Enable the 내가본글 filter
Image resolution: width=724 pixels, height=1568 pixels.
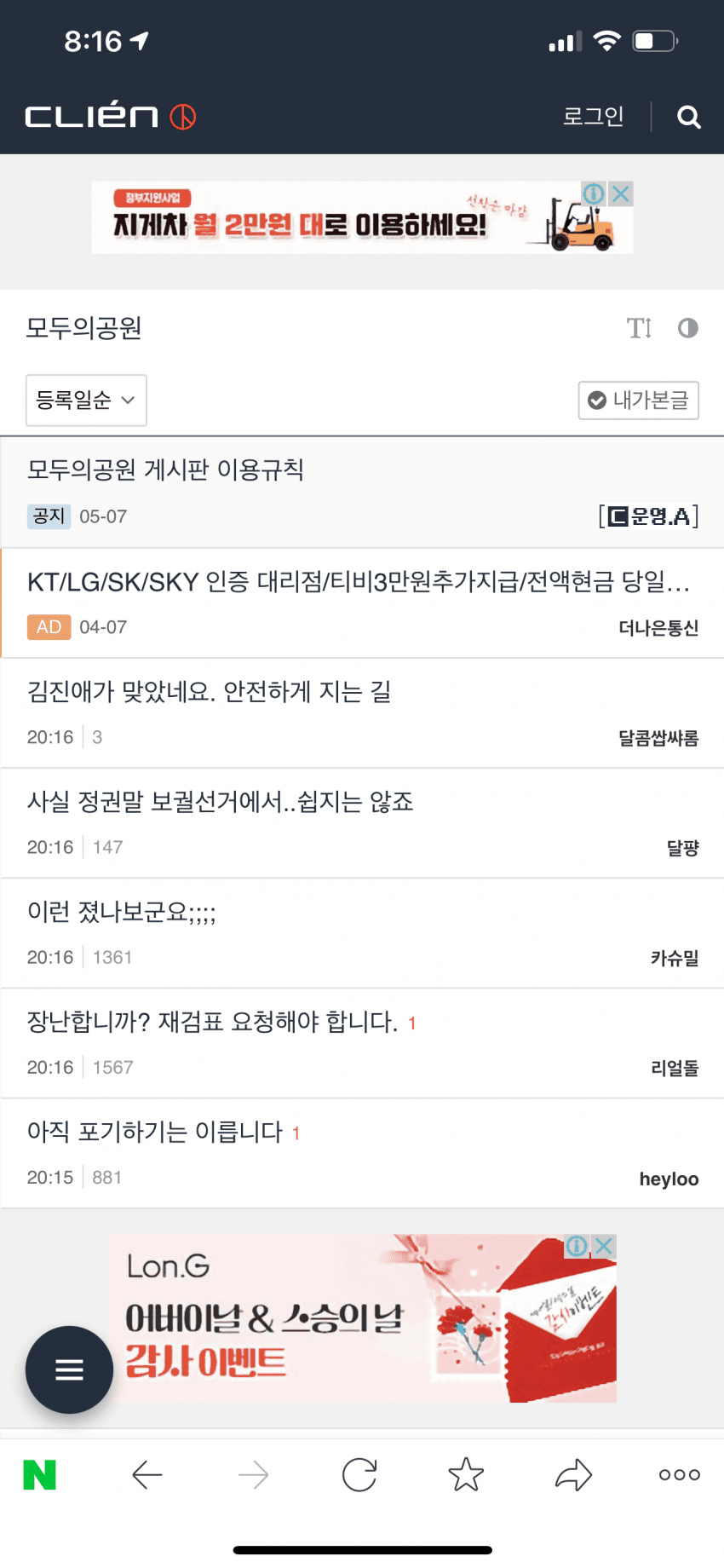(638, 400)
